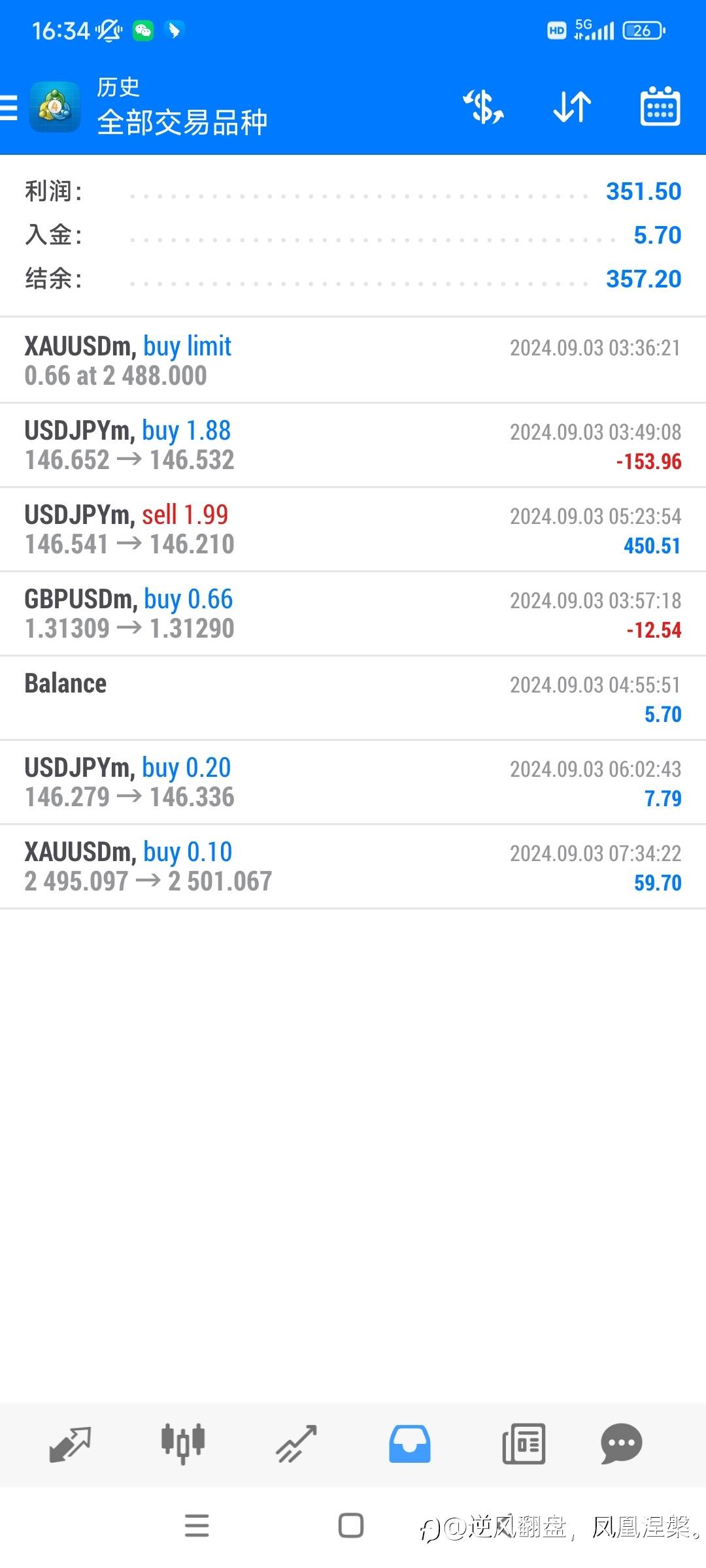Select the History inbox tab
The width and height of the screenshot is (706, 1568).
(x=410, y=1444)
